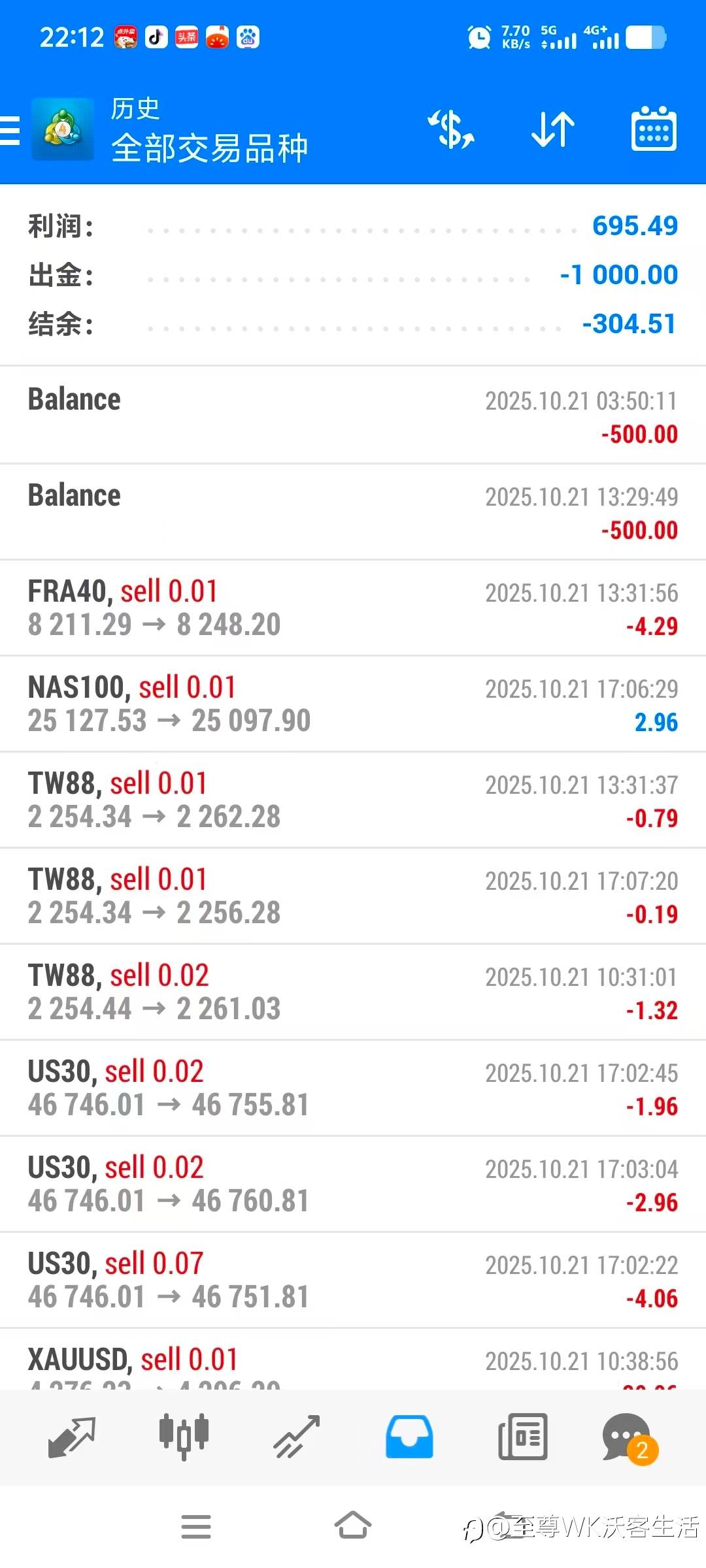Switch to the Quotes tab

point(72,1437)
